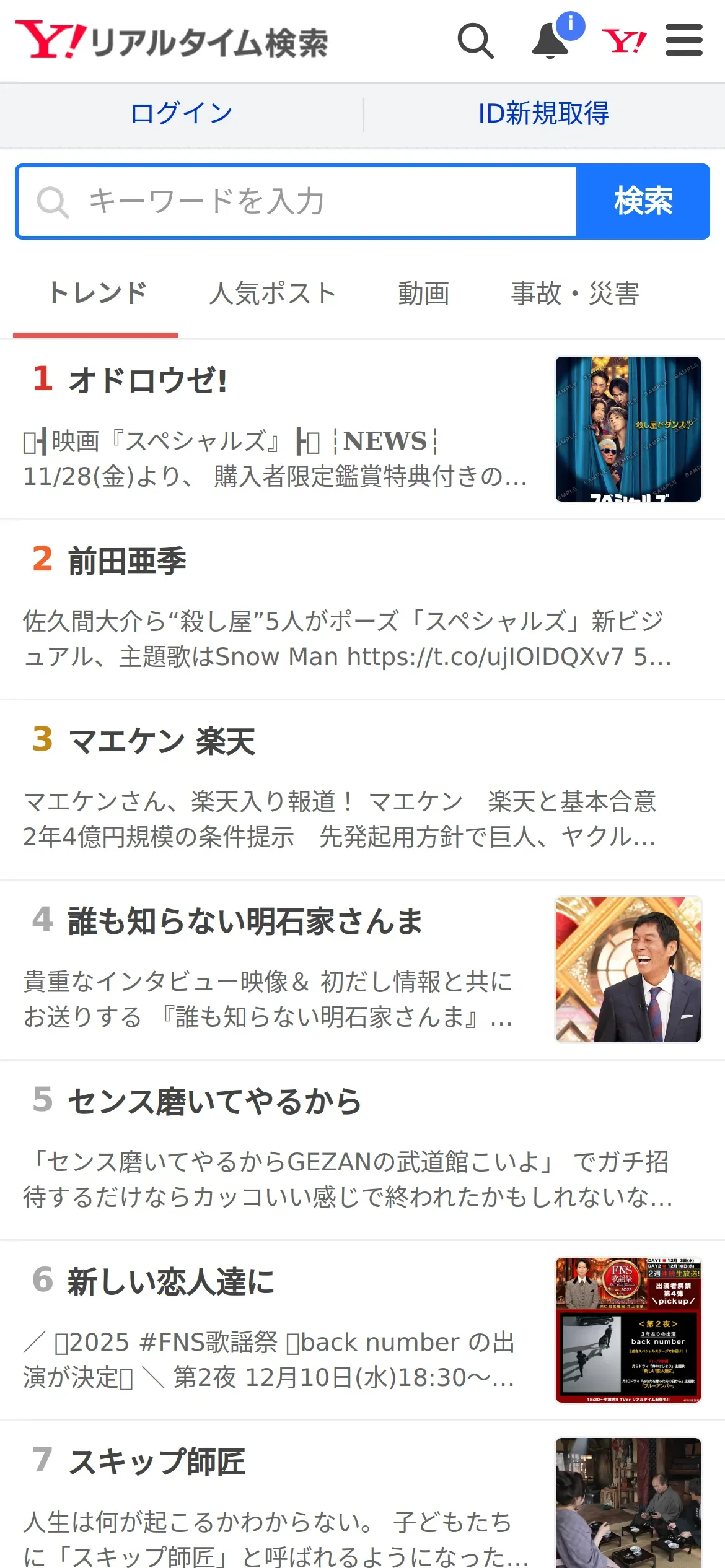
Task: Switch to the 動画 tab
Action: tap(423, 294)
